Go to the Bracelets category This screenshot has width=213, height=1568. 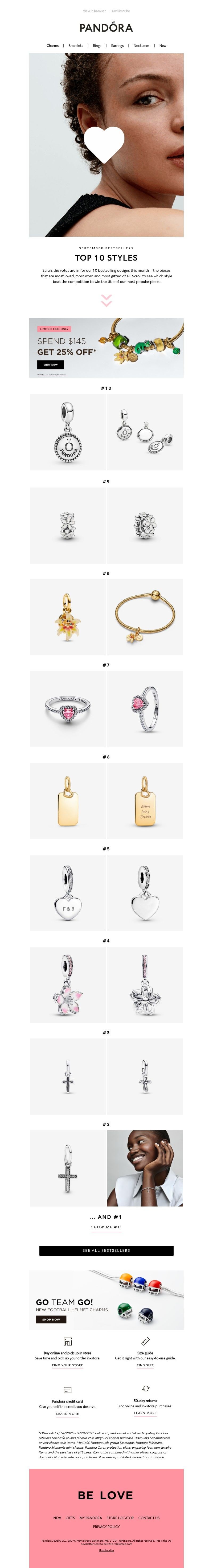pyautogui.click(x=75, y=46)
